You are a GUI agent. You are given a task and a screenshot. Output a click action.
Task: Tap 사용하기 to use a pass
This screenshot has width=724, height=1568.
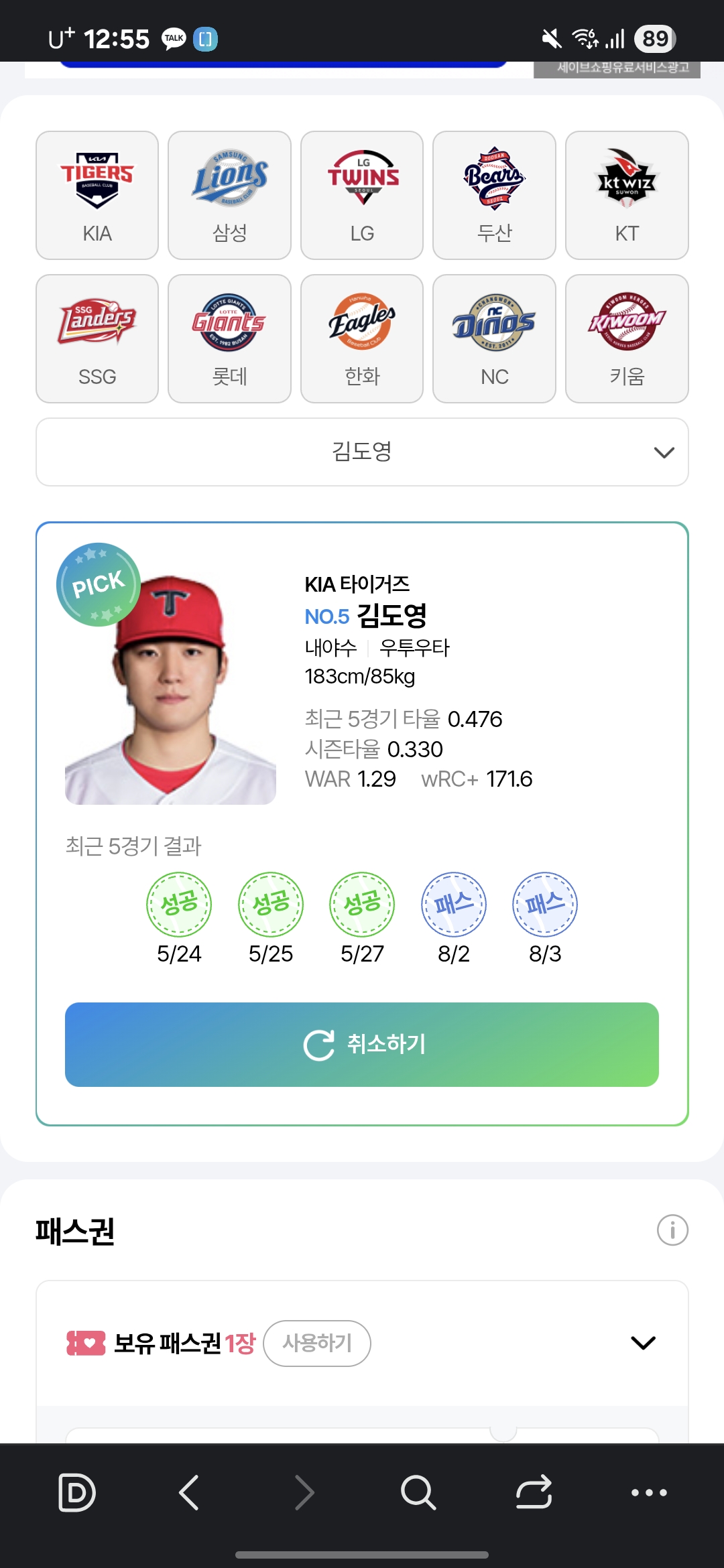click(x=317, y=1343)
